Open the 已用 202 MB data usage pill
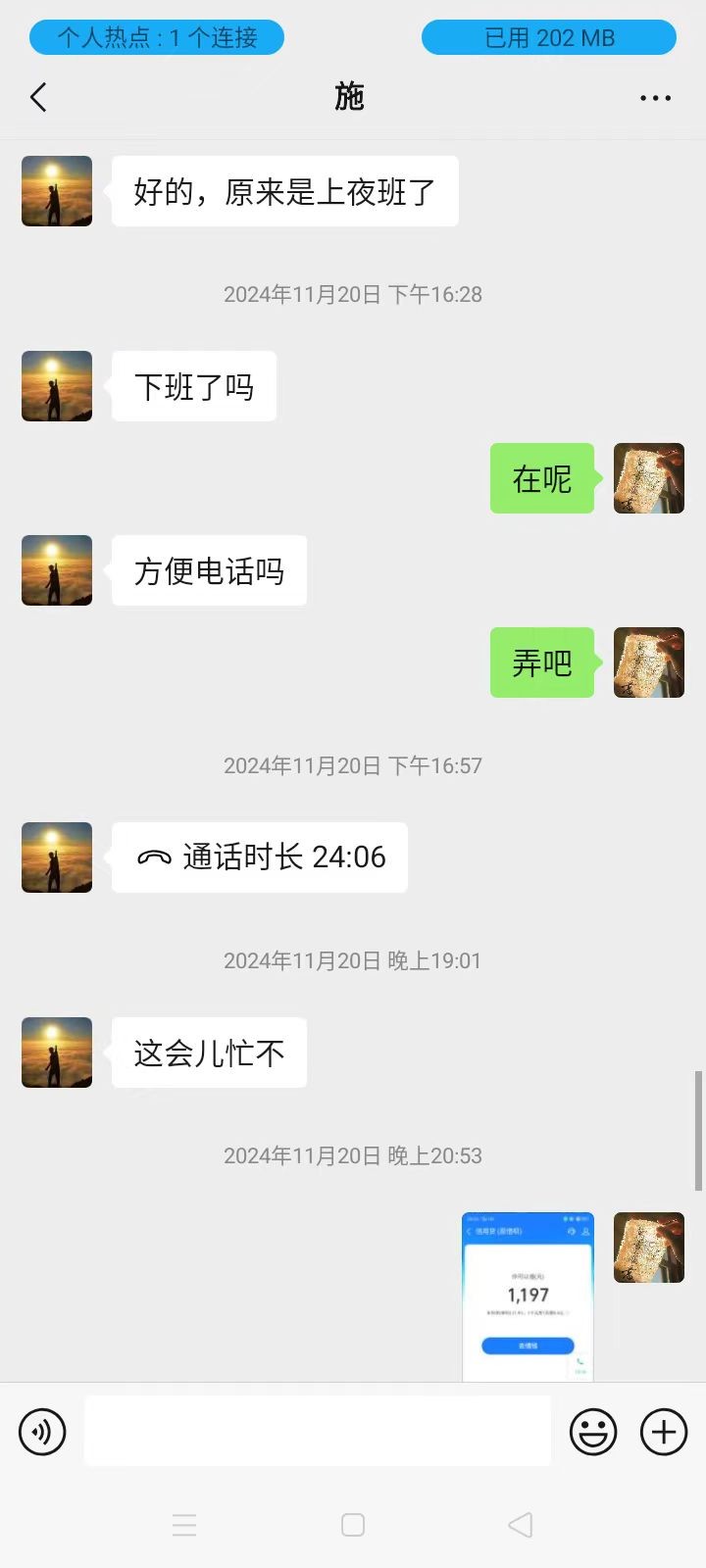 [x=549, y=37]
